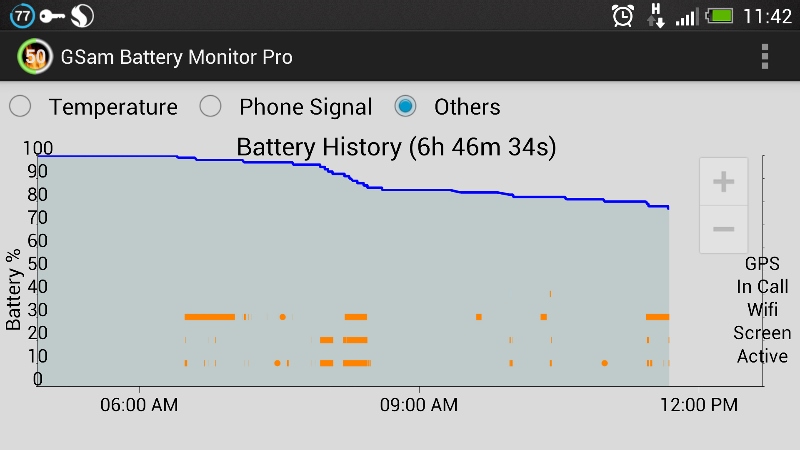The width and height of the screenshot is (800, 450).
Task: Choose the Phone Signal radio option
Action: (210, 107)
